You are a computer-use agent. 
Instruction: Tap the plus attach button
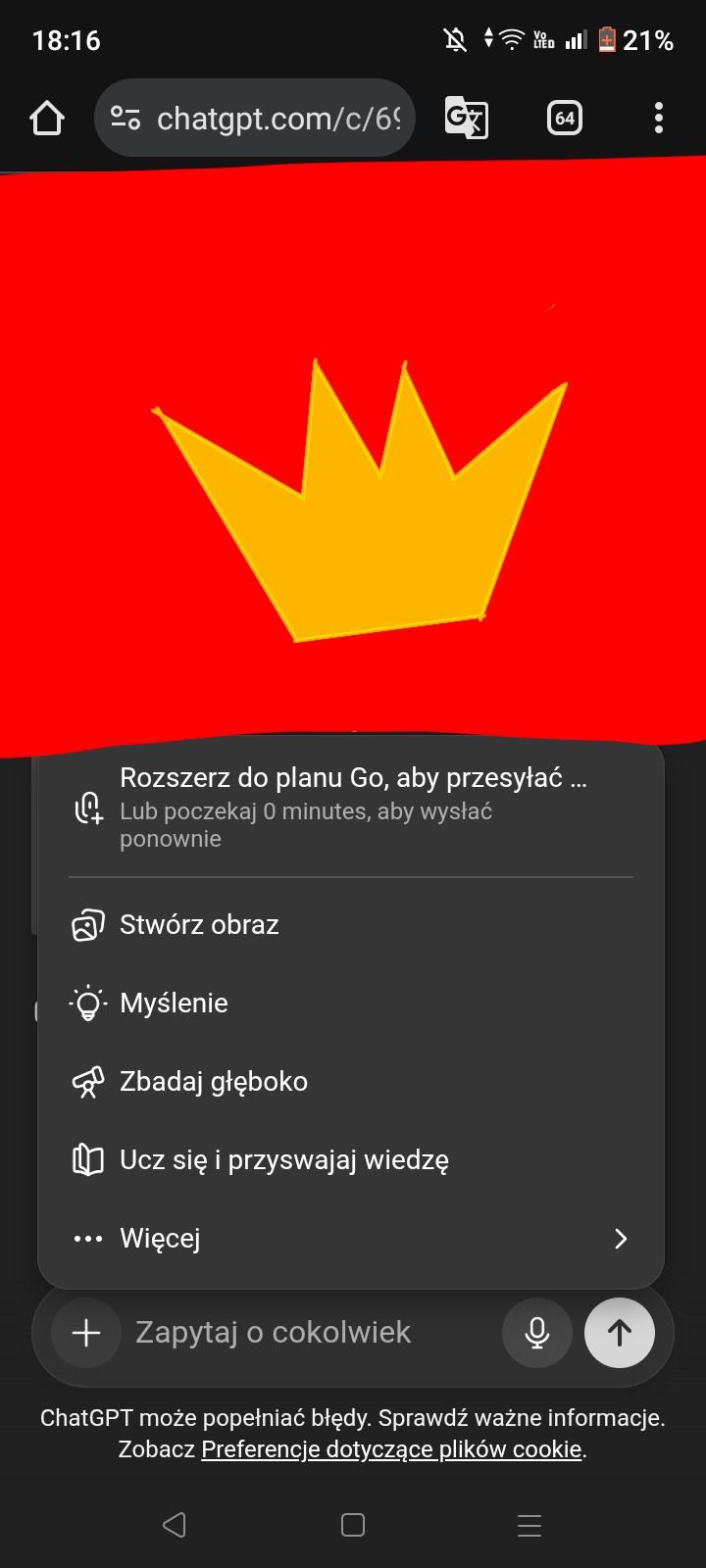click(86, 1333)
